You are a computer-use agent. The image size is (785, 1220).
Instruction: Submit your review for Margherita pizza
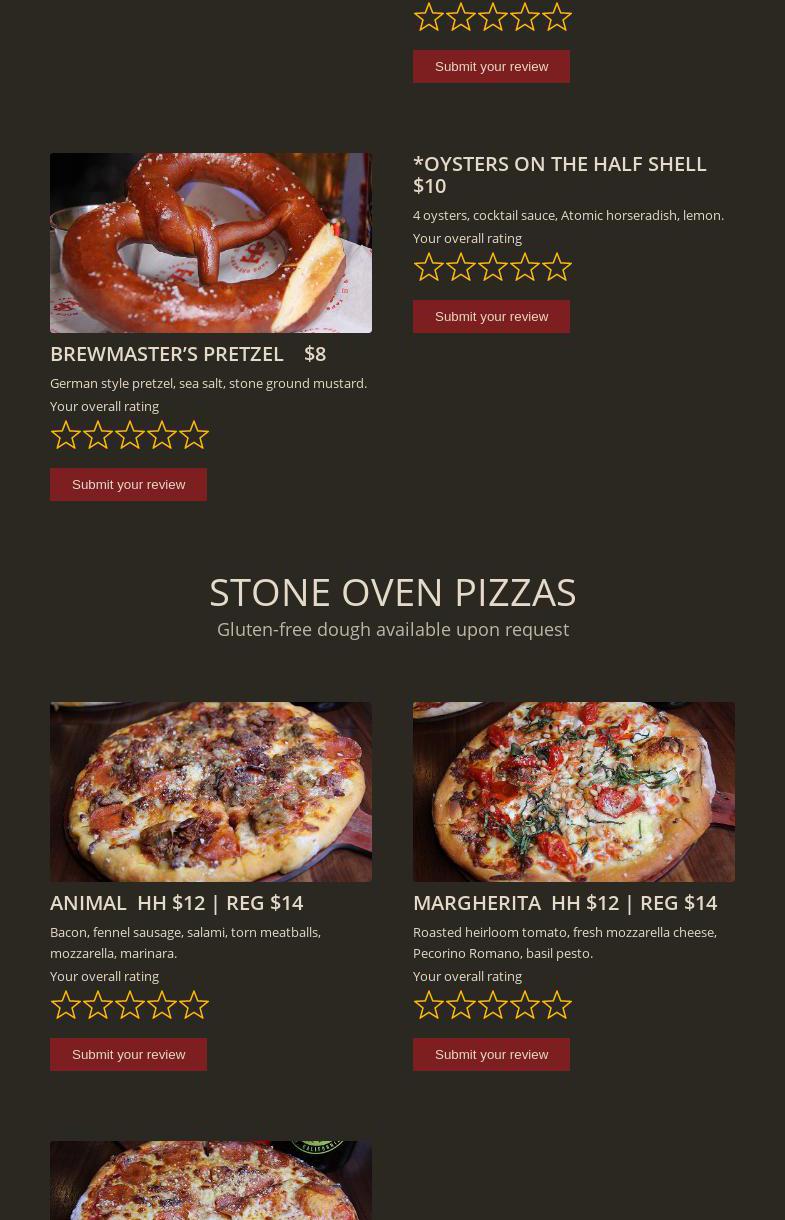point(491,1055)
